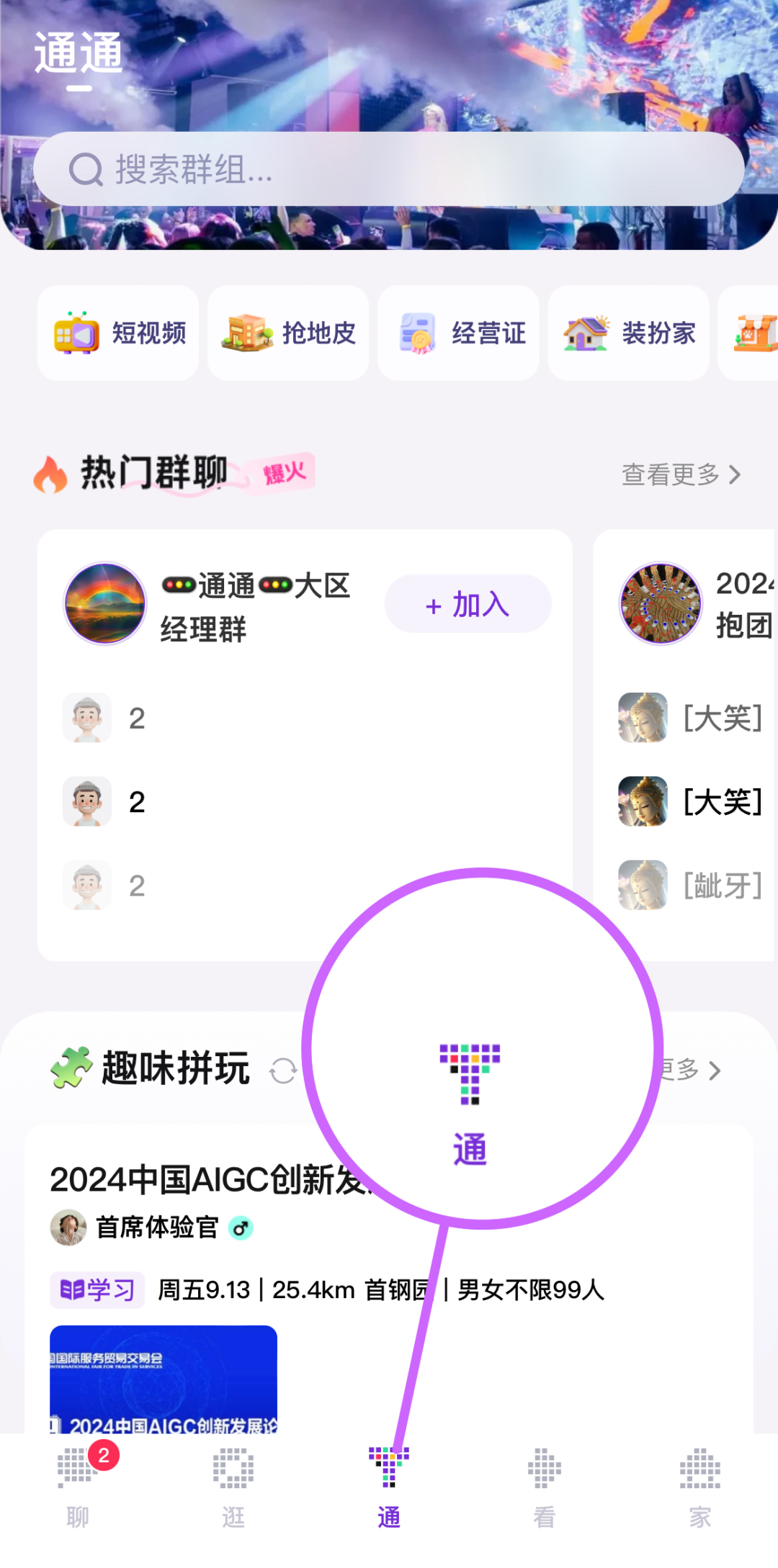This screenshot has width=778, height=1568.
Task: View more hot group chats via 查看更多
Action: 681,474
